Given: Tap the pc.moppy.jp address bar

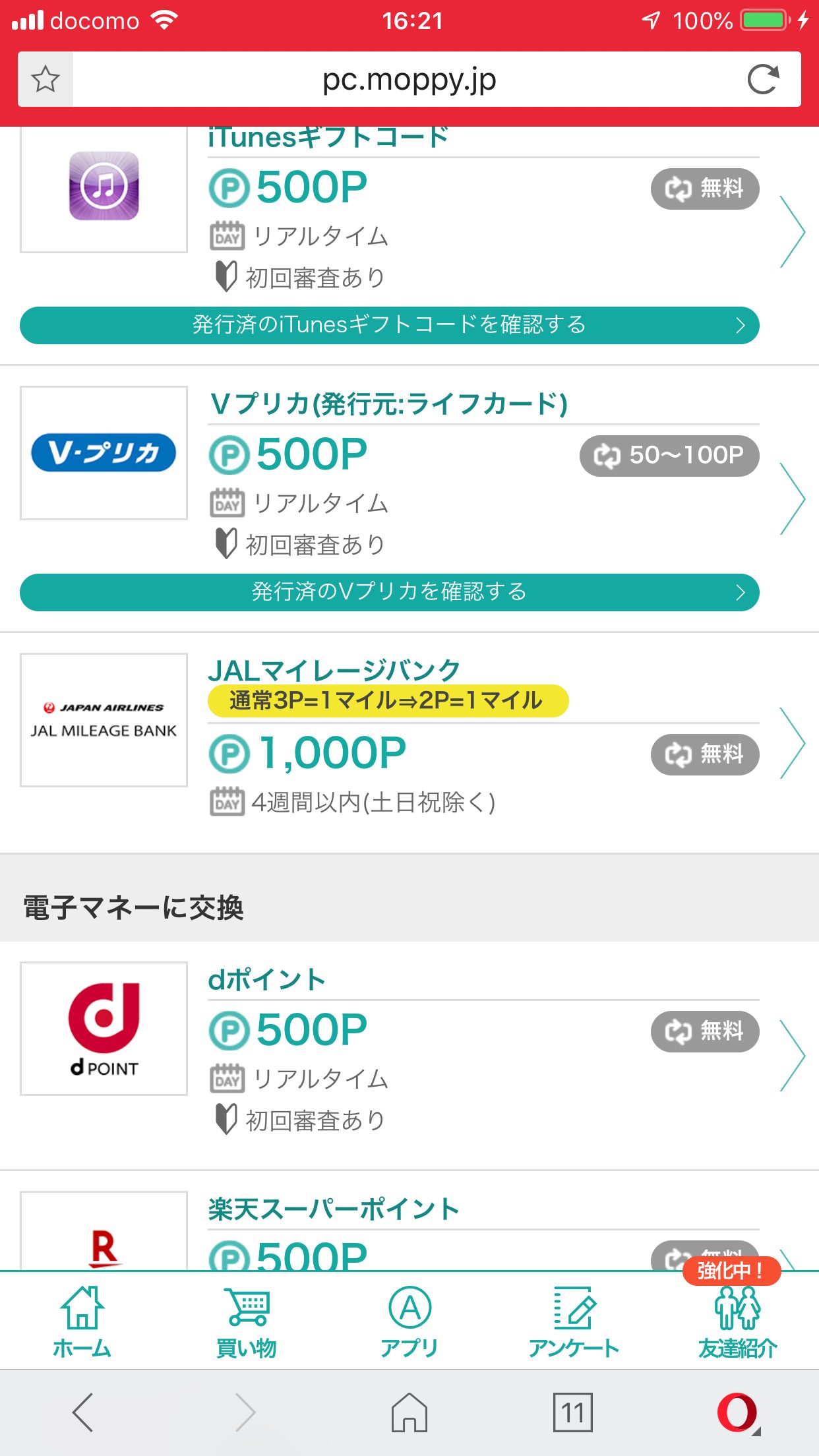Looking at the screenshot, I should tap(409, 79).
